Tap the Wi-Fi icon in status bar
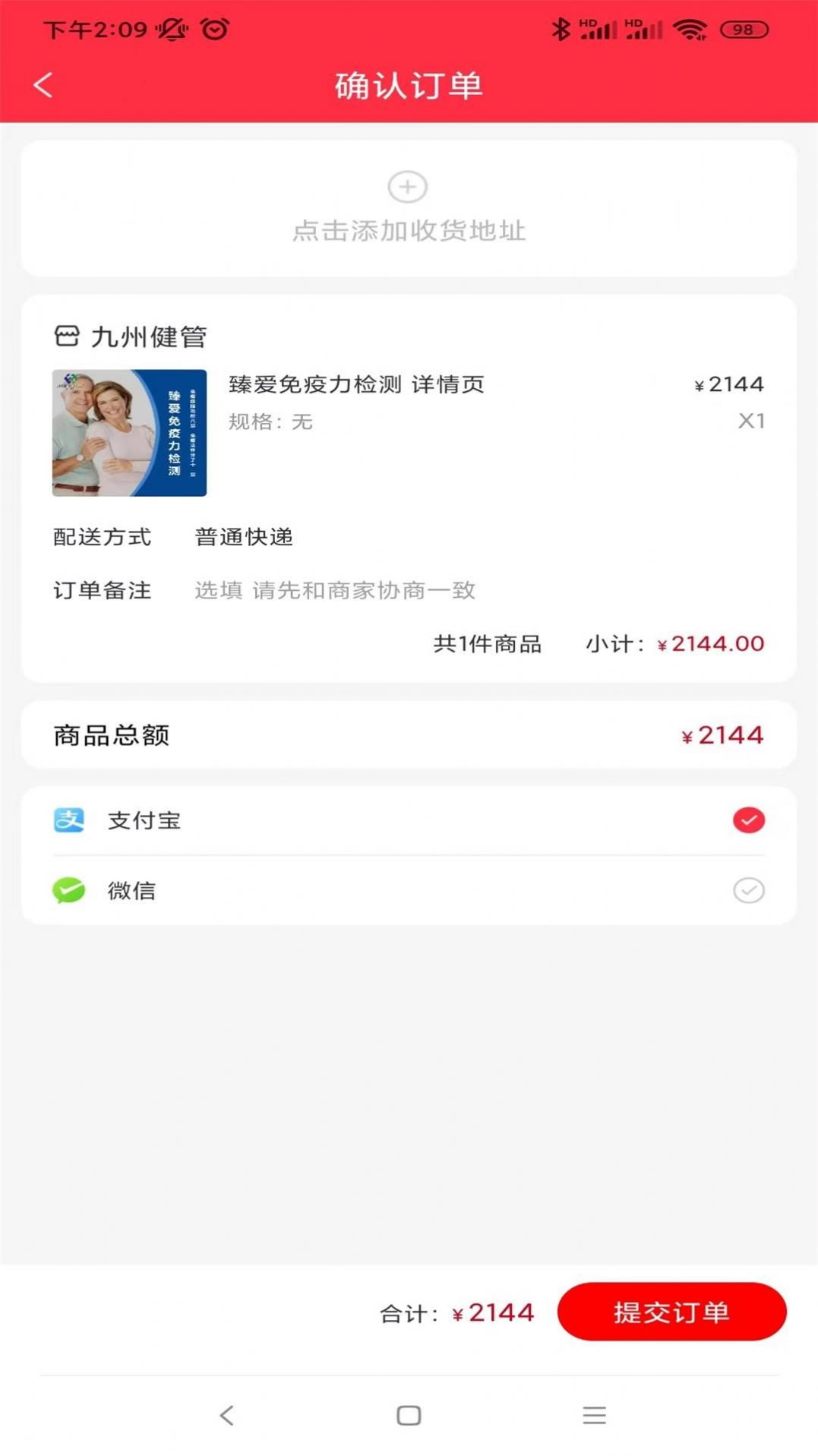This screenshot has width=818, height=1456. click(x=690, y=29)
